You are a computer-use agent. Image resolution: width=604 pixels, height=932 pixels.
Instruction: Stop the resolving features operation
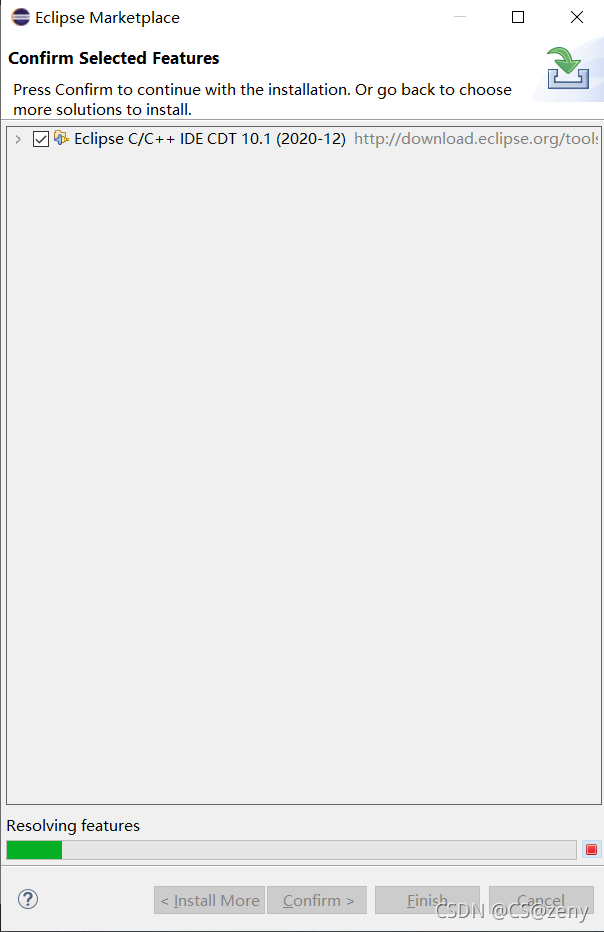tap(591, 850)
